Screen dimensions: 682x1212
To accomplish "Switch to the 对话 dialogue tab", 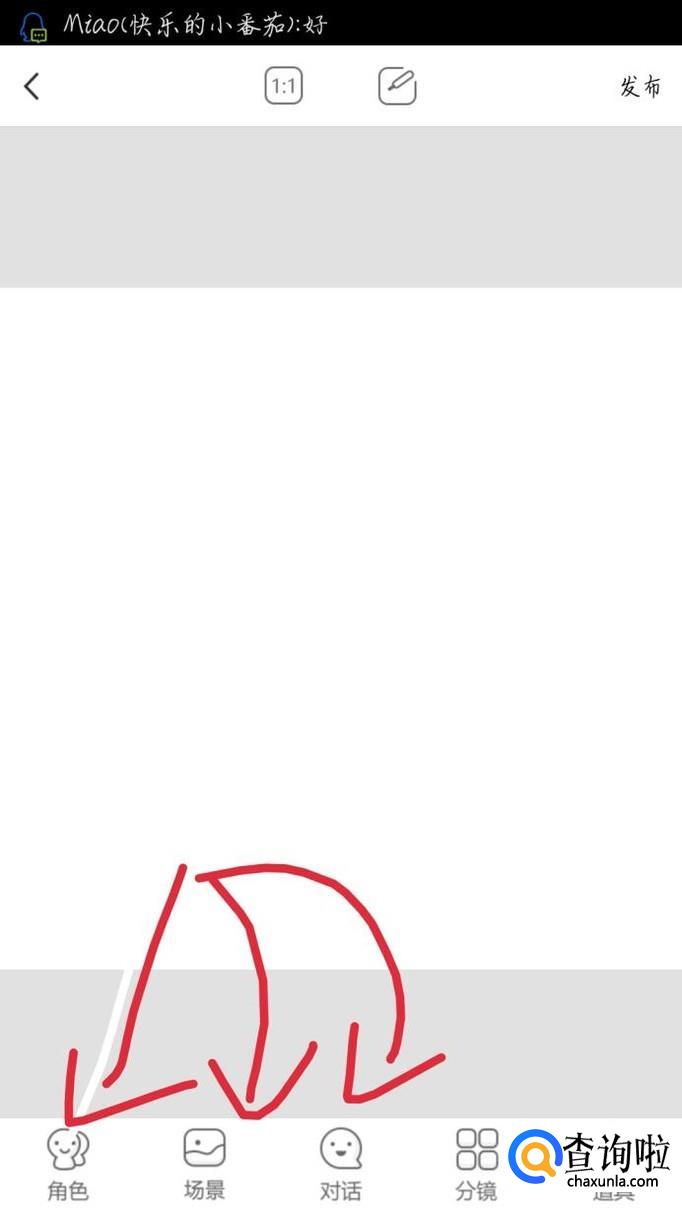I will [x=340, y=1165].
